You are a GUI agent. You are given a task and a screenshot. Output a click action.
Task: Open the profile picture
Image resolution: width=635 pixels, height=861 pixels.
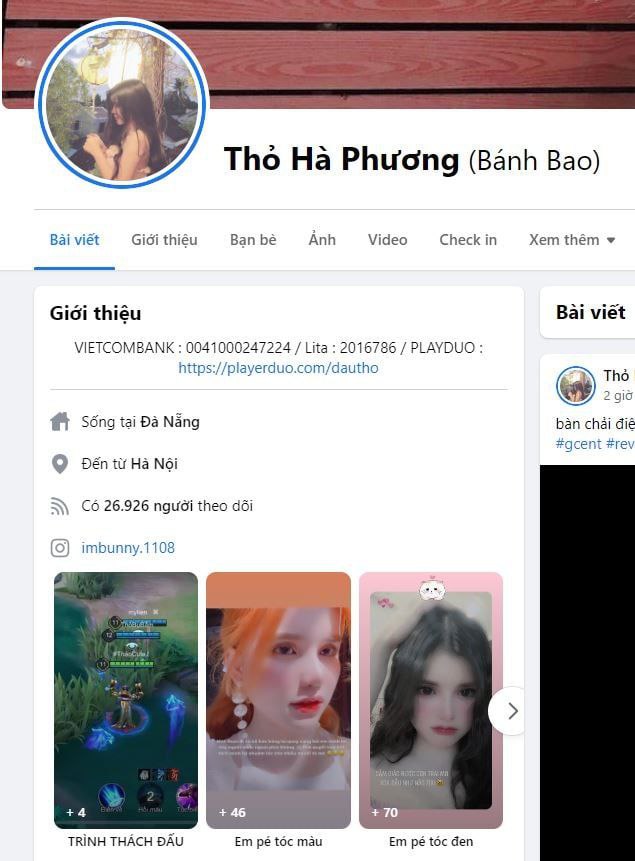pyautogui.click(x=122, y=105)
